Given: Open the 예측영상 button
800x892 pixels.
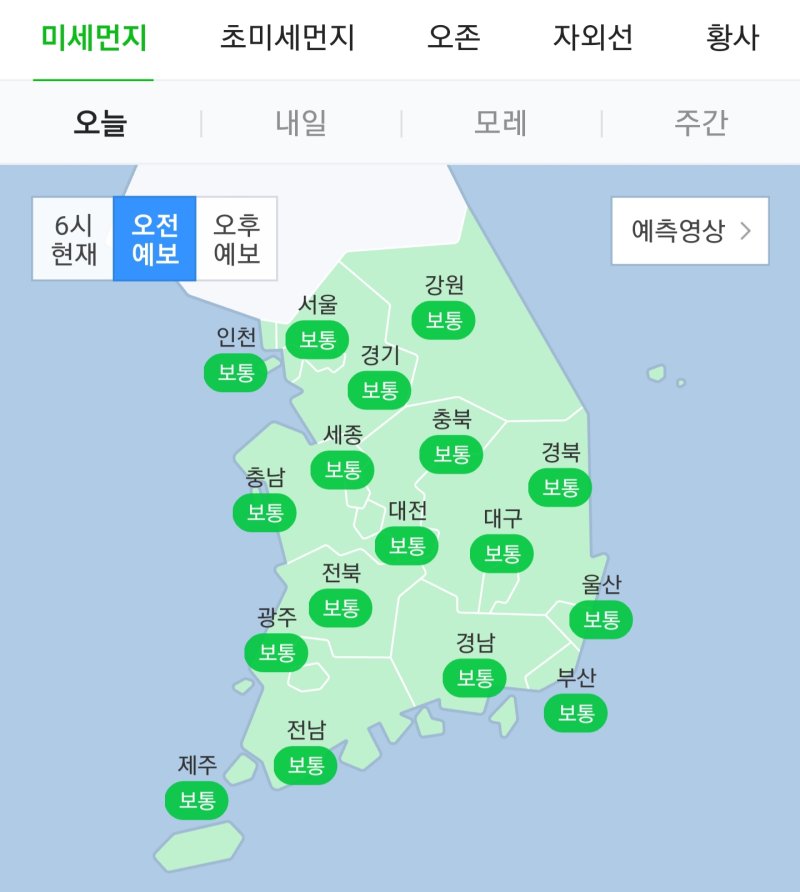Looking at the screenshot, I should point(690,231).
